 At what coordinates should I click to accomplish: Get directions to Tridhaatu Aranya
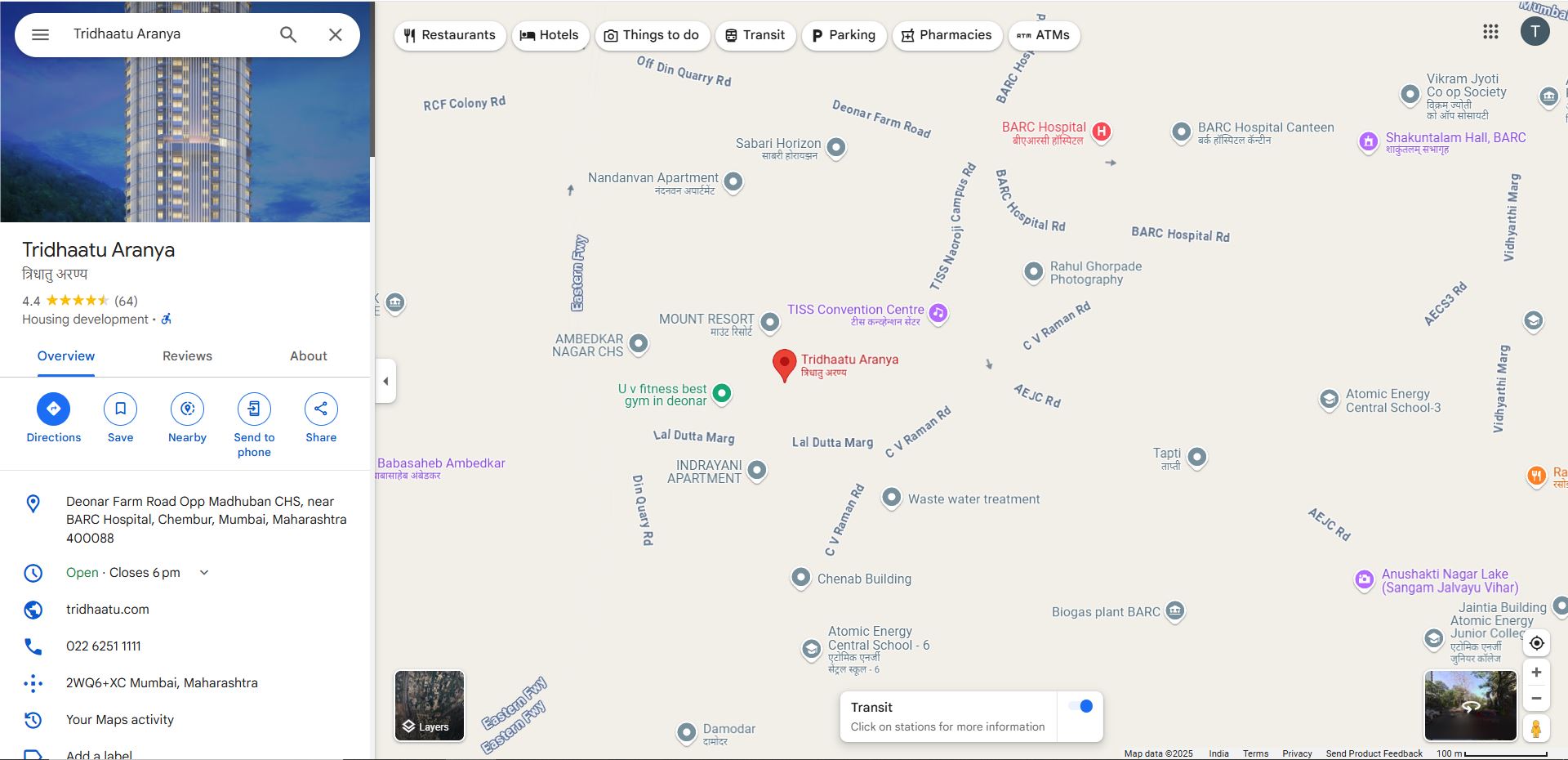click(53, 409)
